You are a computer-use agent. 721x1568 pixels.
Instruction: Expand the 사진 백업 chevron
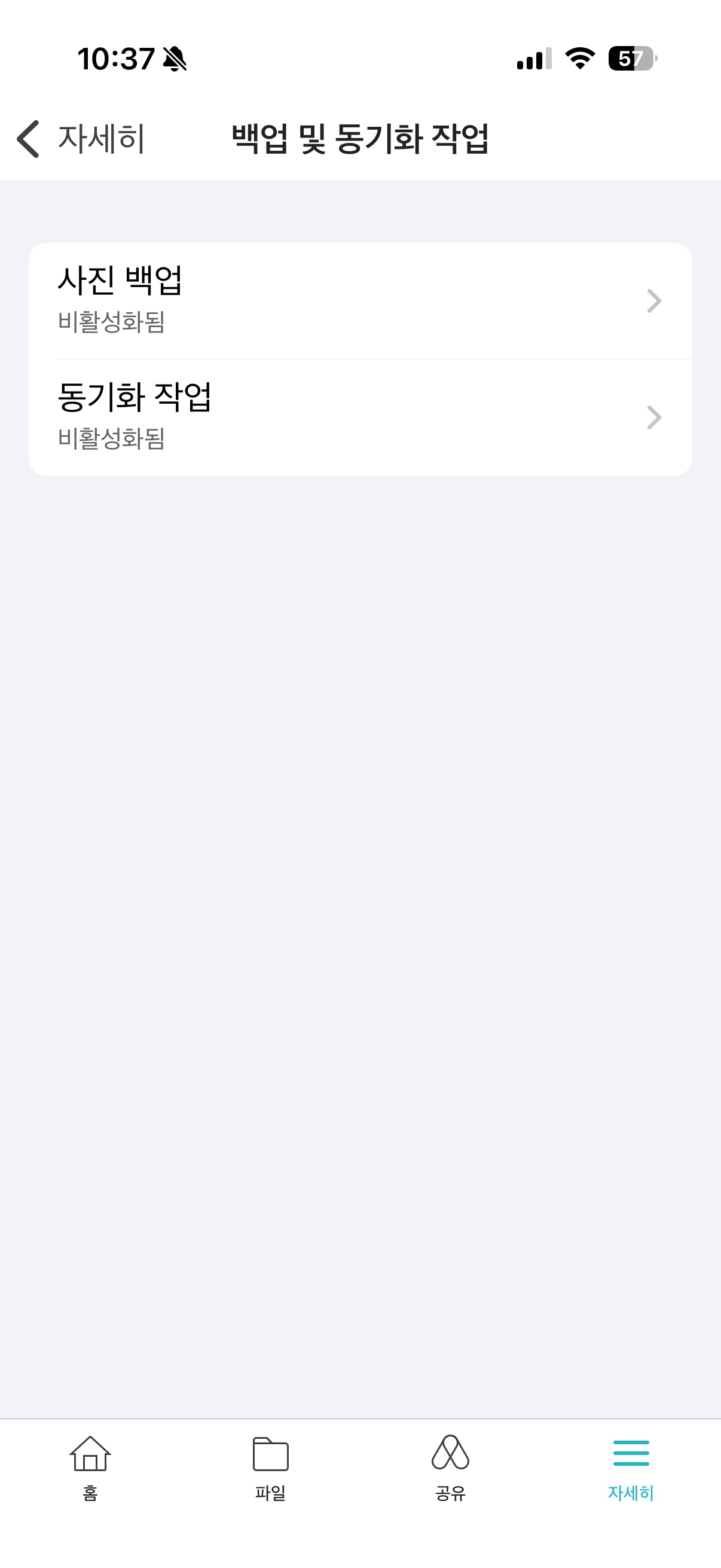(x=653, y=301)
